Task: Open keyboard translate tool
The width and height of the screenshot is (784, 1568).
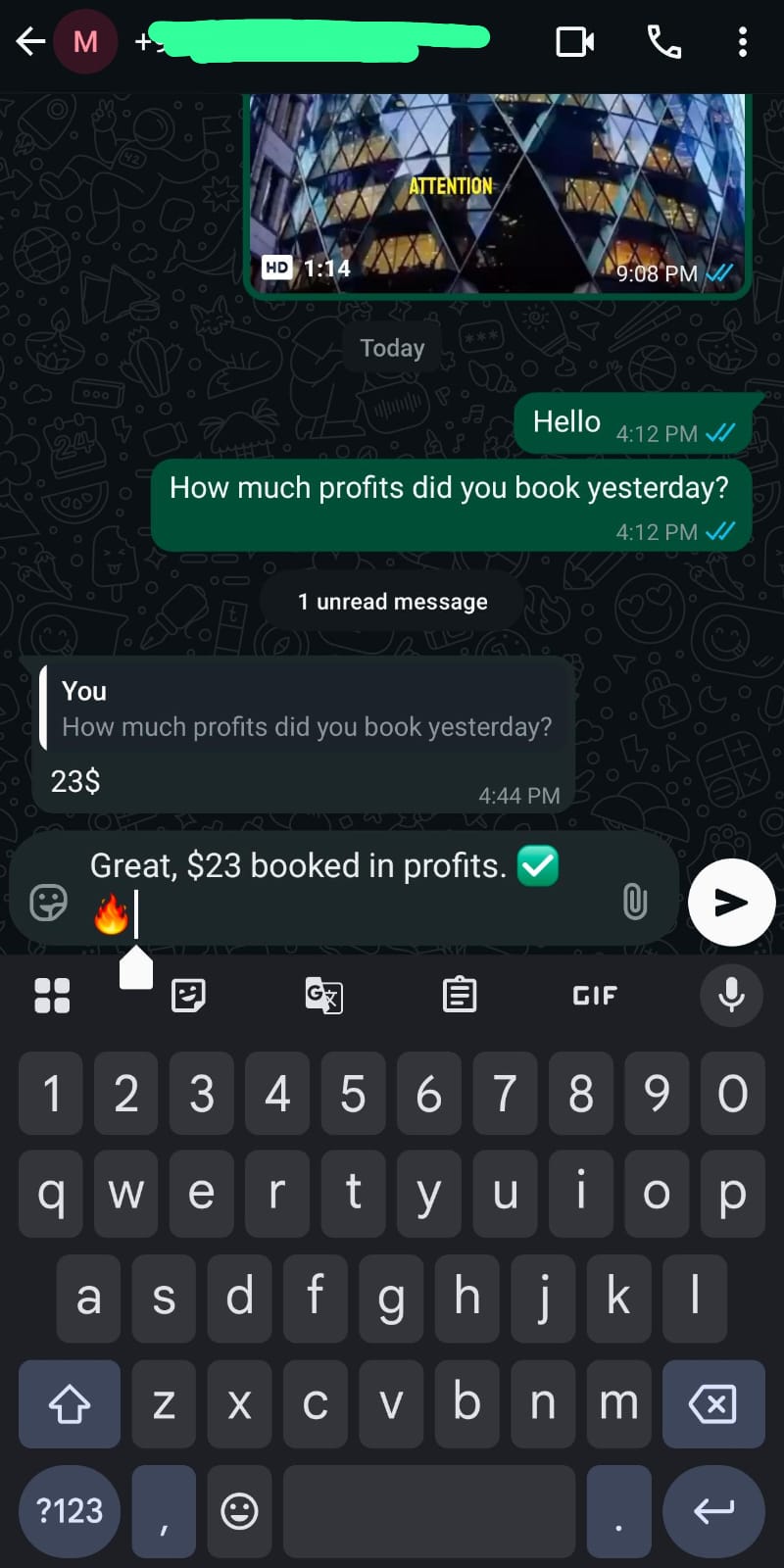Action: 323,996
